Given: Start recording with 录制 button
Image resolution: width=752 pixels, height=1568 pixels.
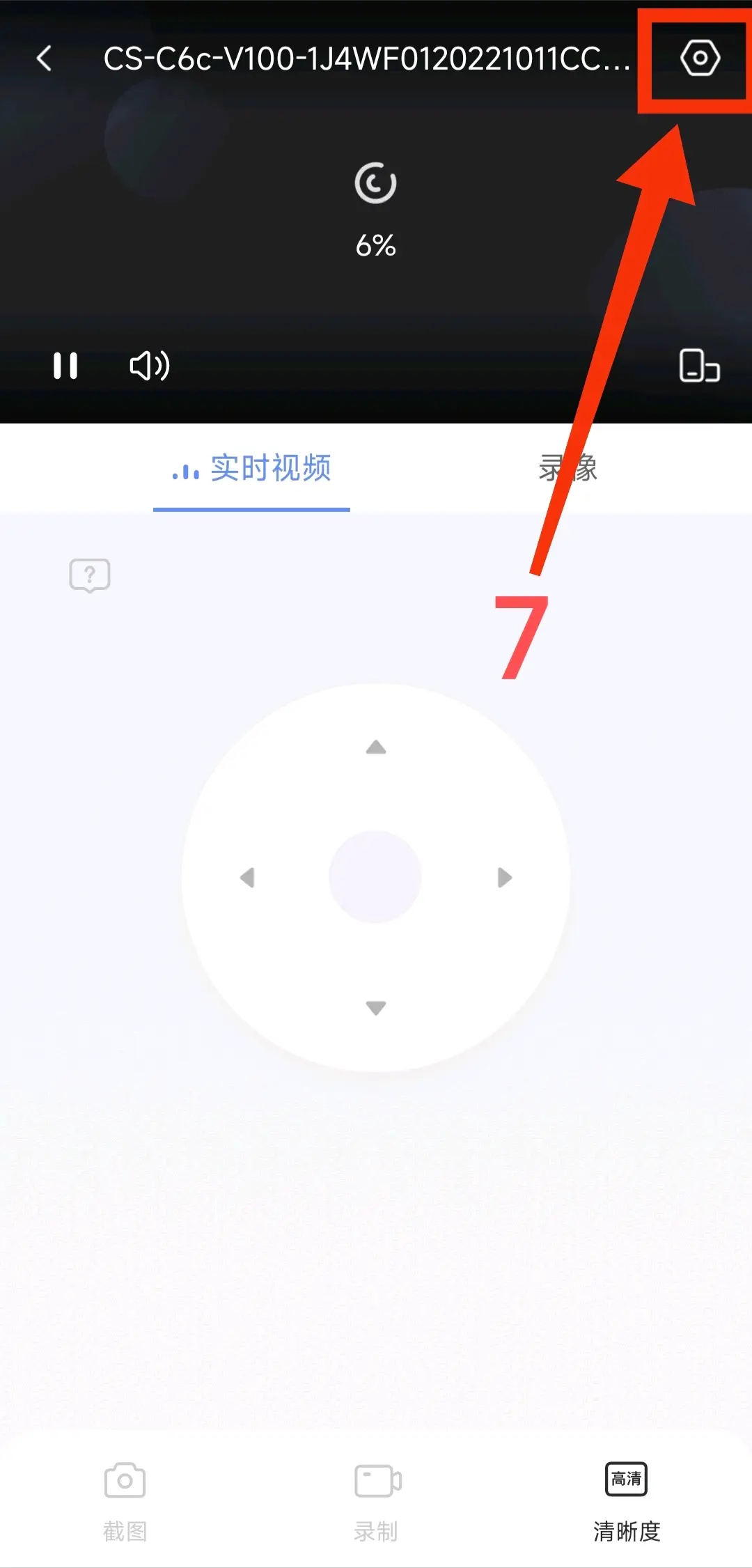Looking at the screenshot, I should click(376, 1498).
